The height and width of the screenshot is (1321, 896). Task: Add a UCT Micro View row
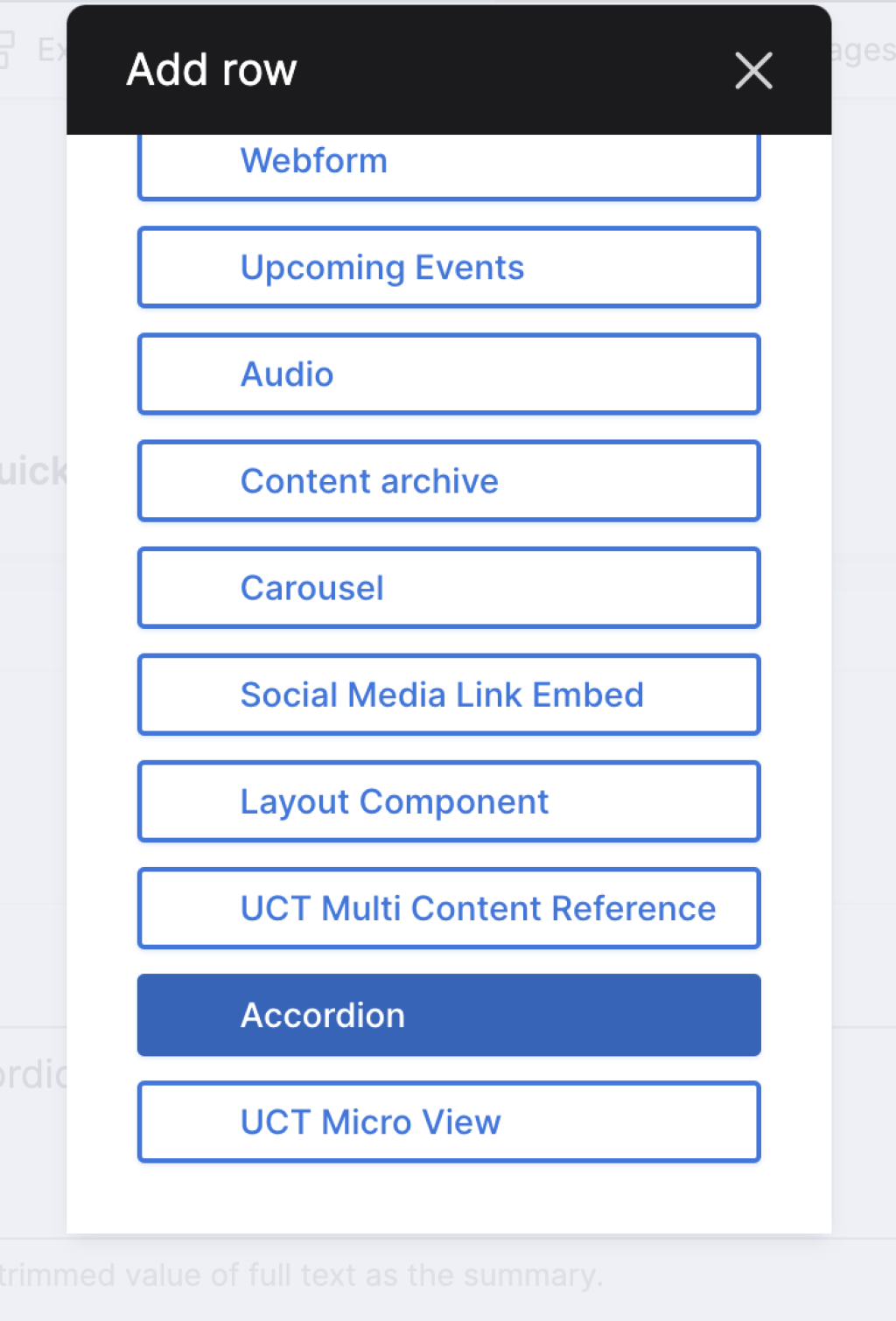pyautogui.click(x=448, y=1122)
